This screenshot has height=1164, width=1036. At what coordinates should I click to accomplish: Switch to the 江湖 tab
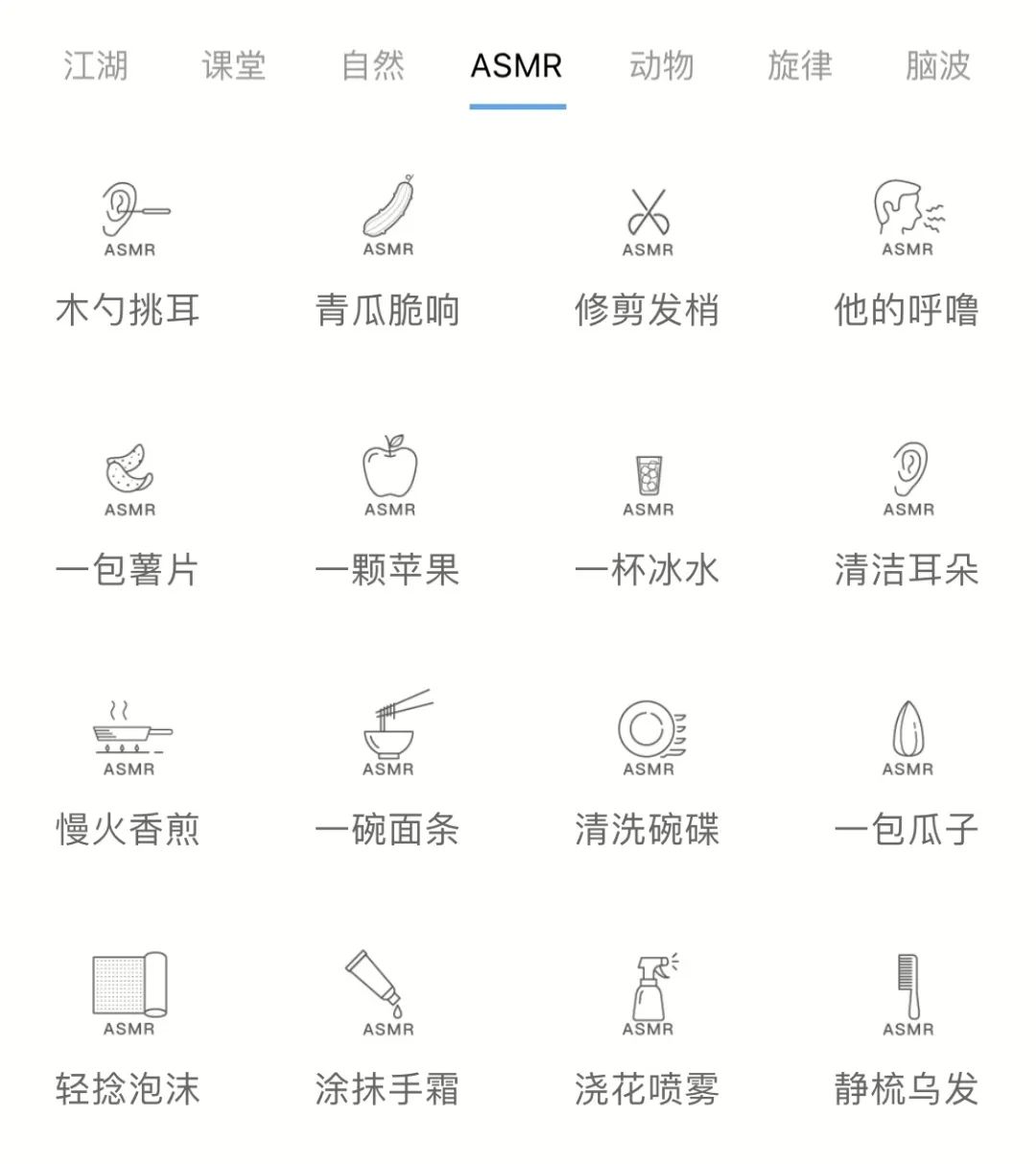(x=98, y=67)
